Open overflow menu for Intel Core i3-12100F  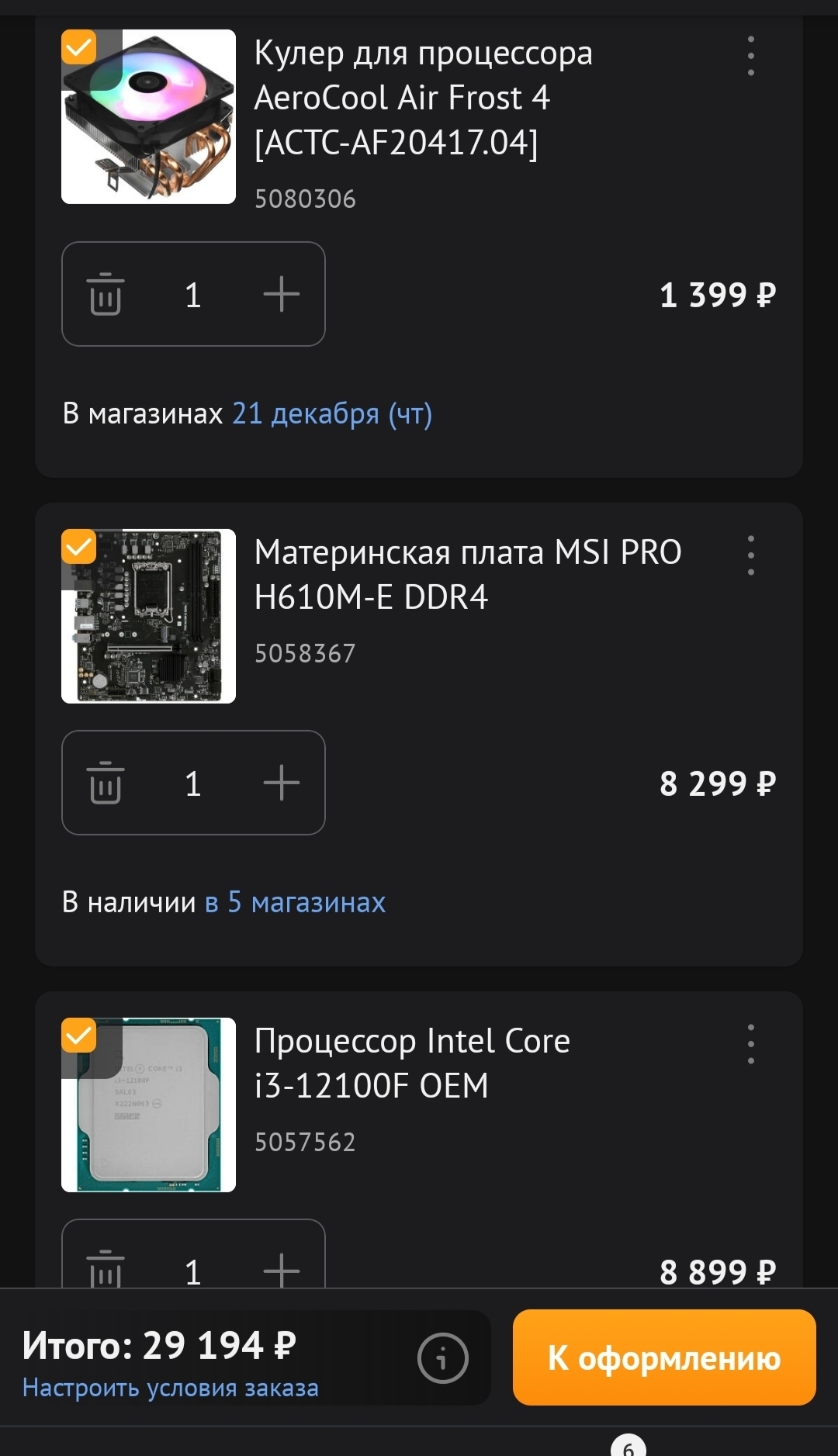750,1044
